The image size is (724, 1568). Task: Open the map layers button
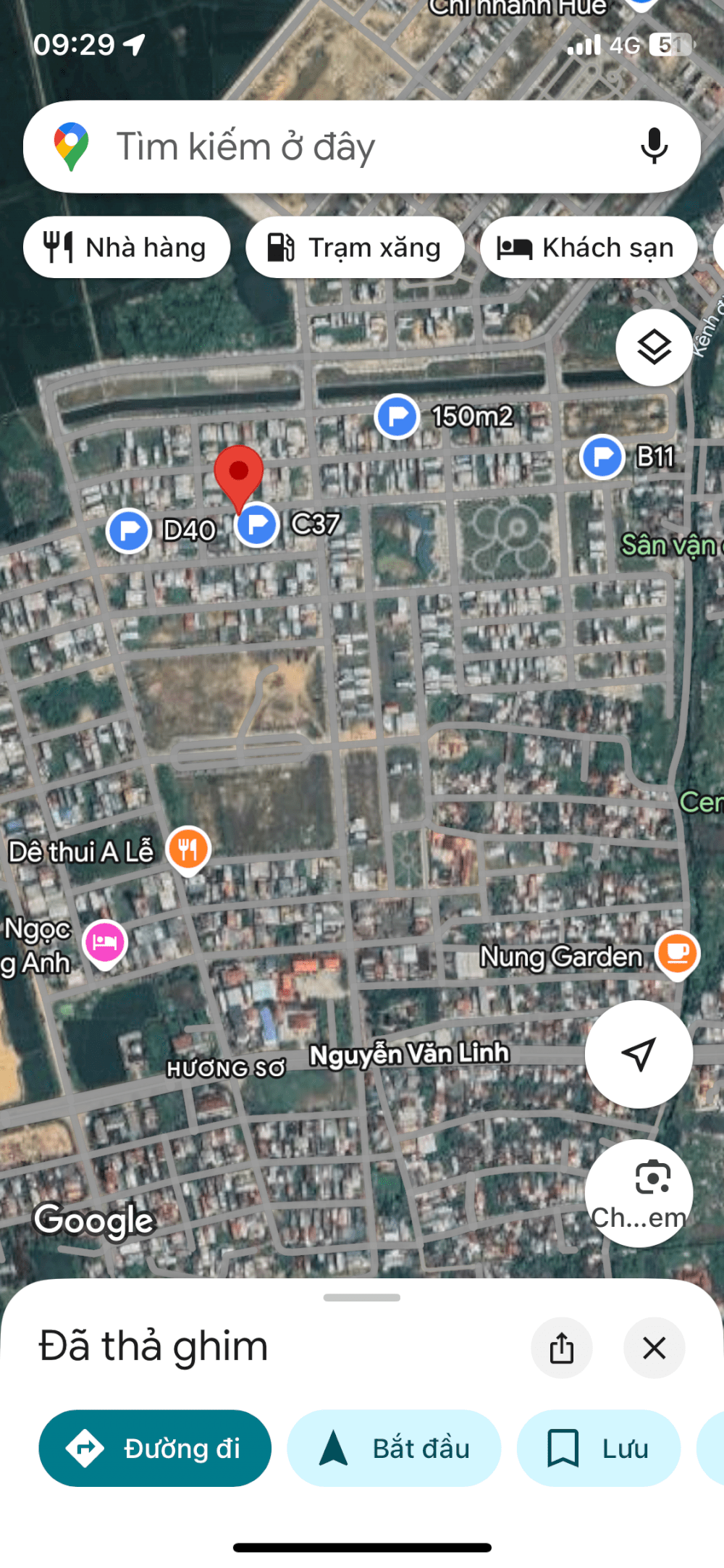[654, 348]
